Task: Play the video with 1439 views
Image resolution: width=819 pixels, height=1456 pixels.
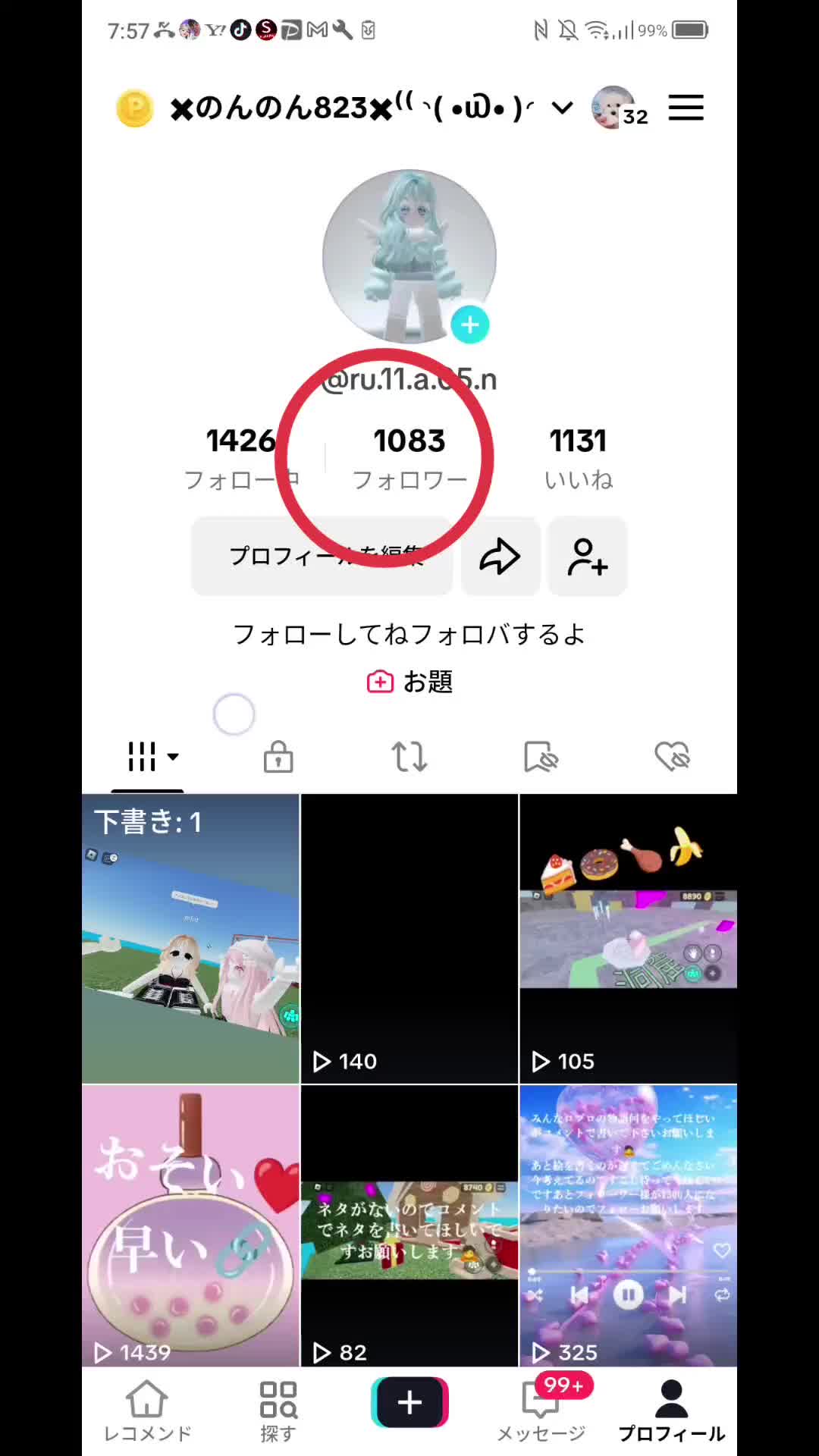Action: 190,1225
